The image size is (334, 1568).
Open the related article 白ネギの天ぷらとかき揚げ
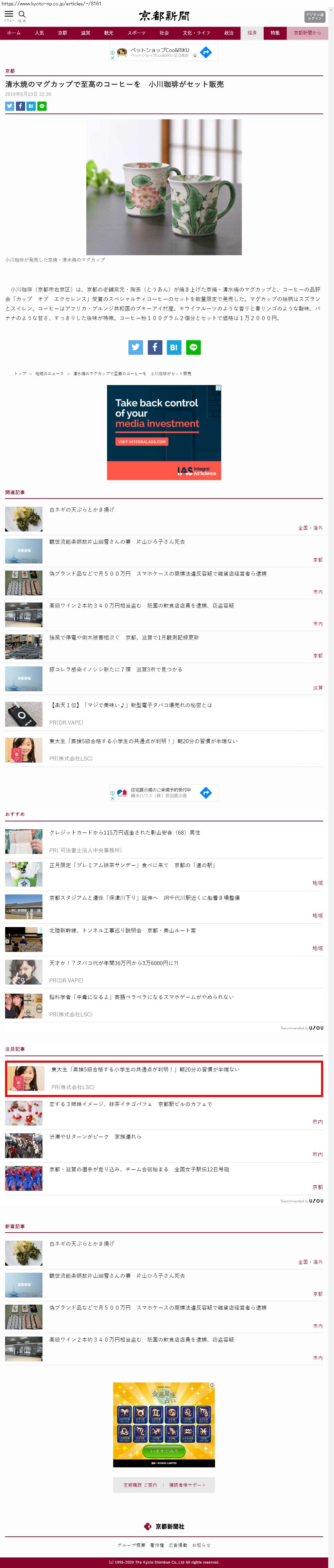coord(82,509)
